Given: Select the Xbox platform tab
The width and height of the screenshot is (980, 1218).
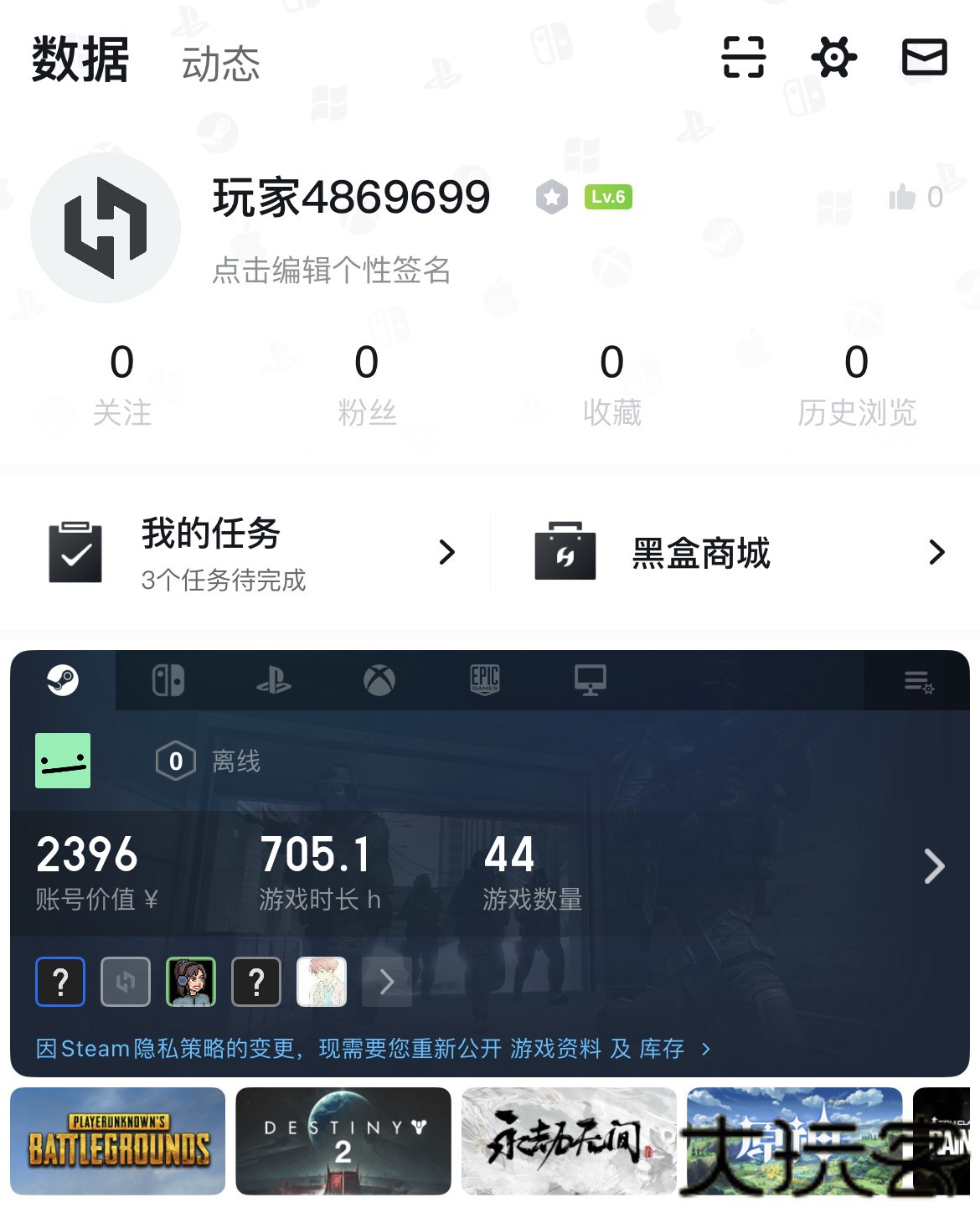Looking at the screenshot, I should [379, 680].
